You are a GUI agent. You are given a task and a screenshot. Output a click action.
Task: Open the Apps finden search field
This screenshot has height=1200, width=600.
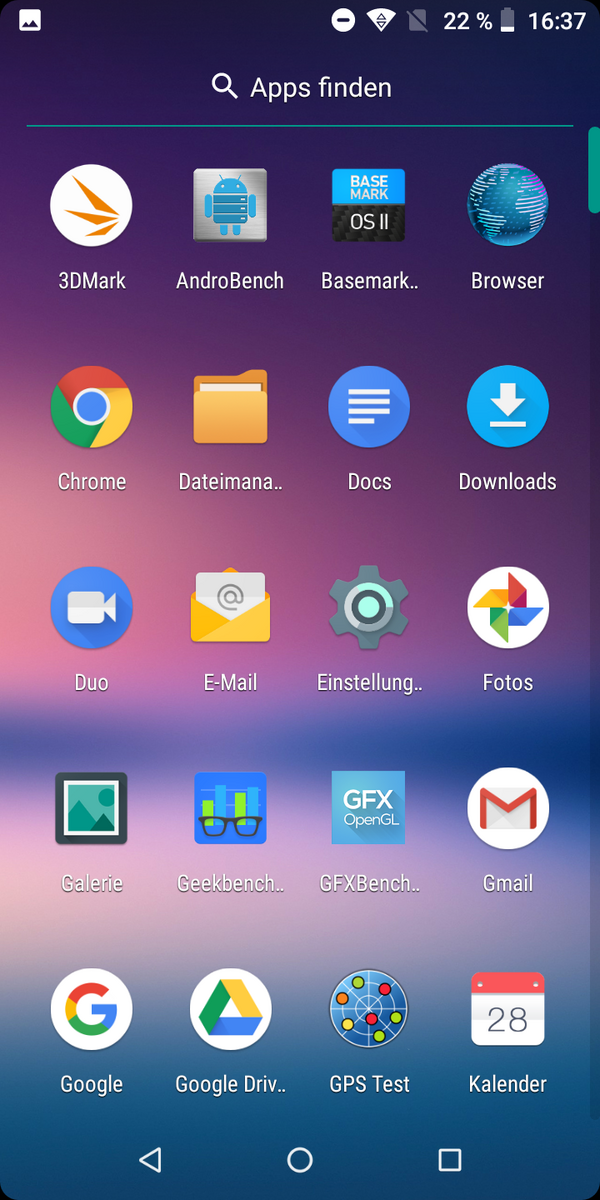coord(300,88)
